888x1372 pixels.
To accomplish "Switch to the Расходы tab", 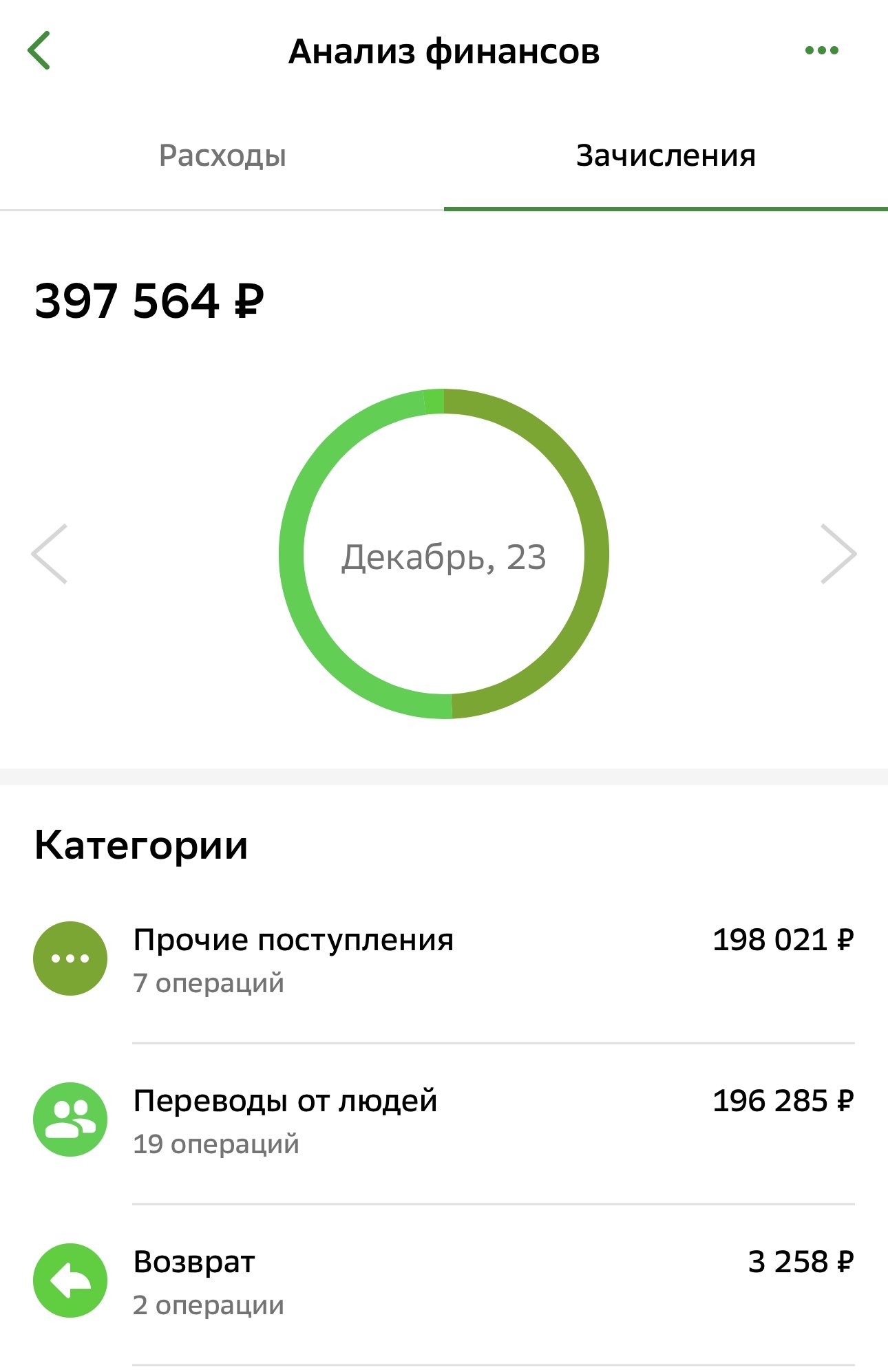I will tap(222, 156).
